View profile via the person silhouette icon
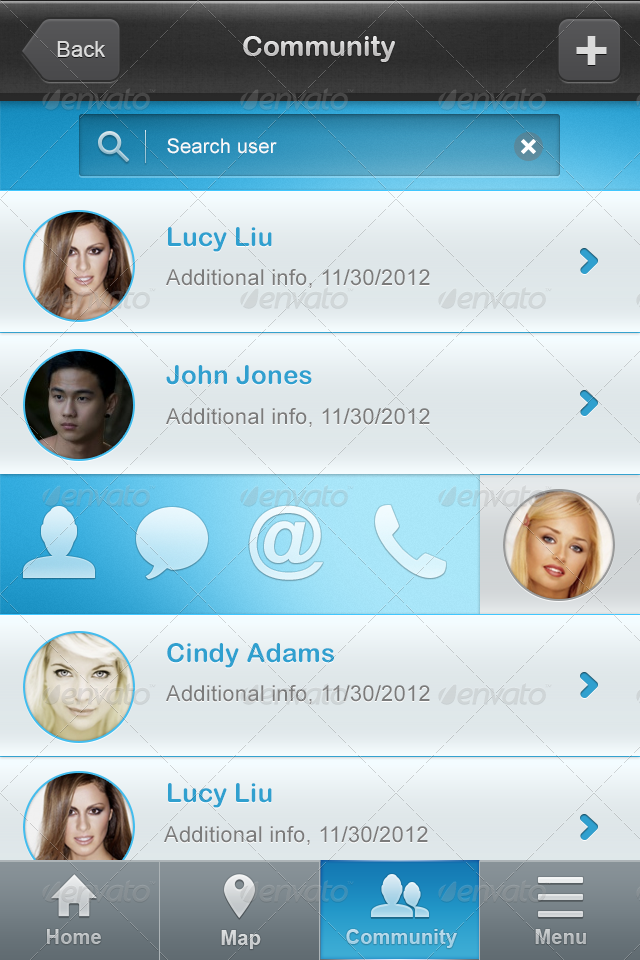The width and height of the screenshot is (640, 960). pyautogui.click(x=59, y=543)
